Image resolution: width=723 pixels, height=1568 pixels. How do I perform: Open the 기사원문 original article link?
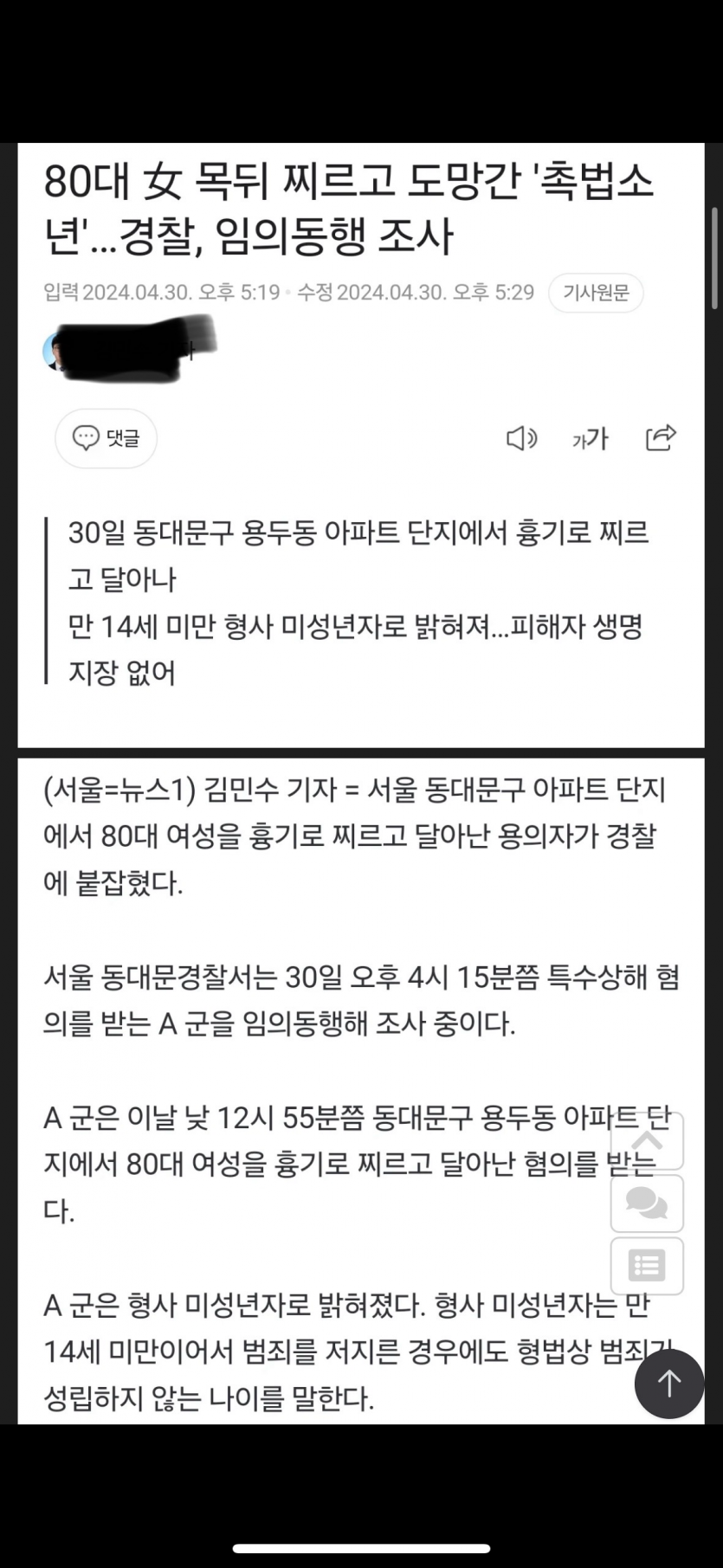[x=595, y=293]
